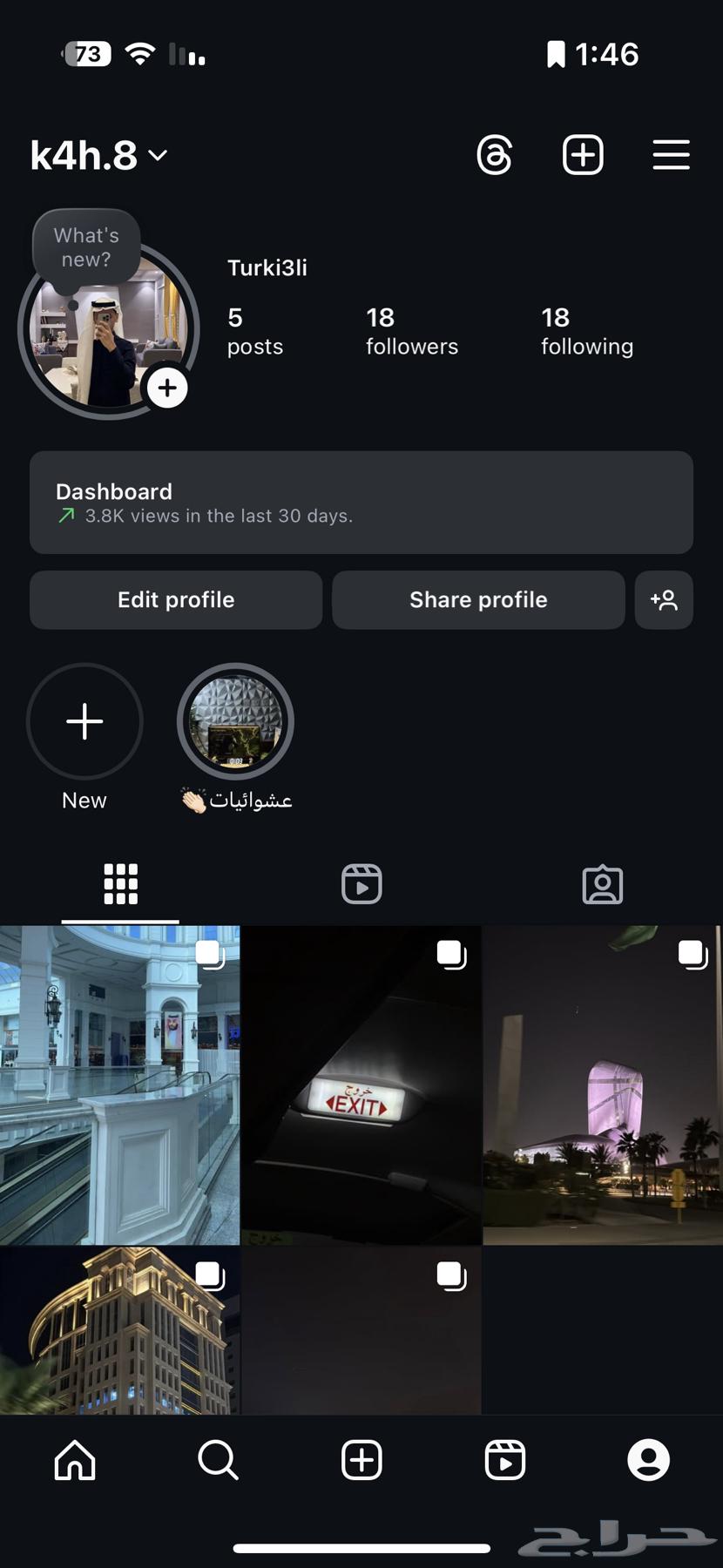
Task: Create a New highlight
Action: tap(84, 722)
